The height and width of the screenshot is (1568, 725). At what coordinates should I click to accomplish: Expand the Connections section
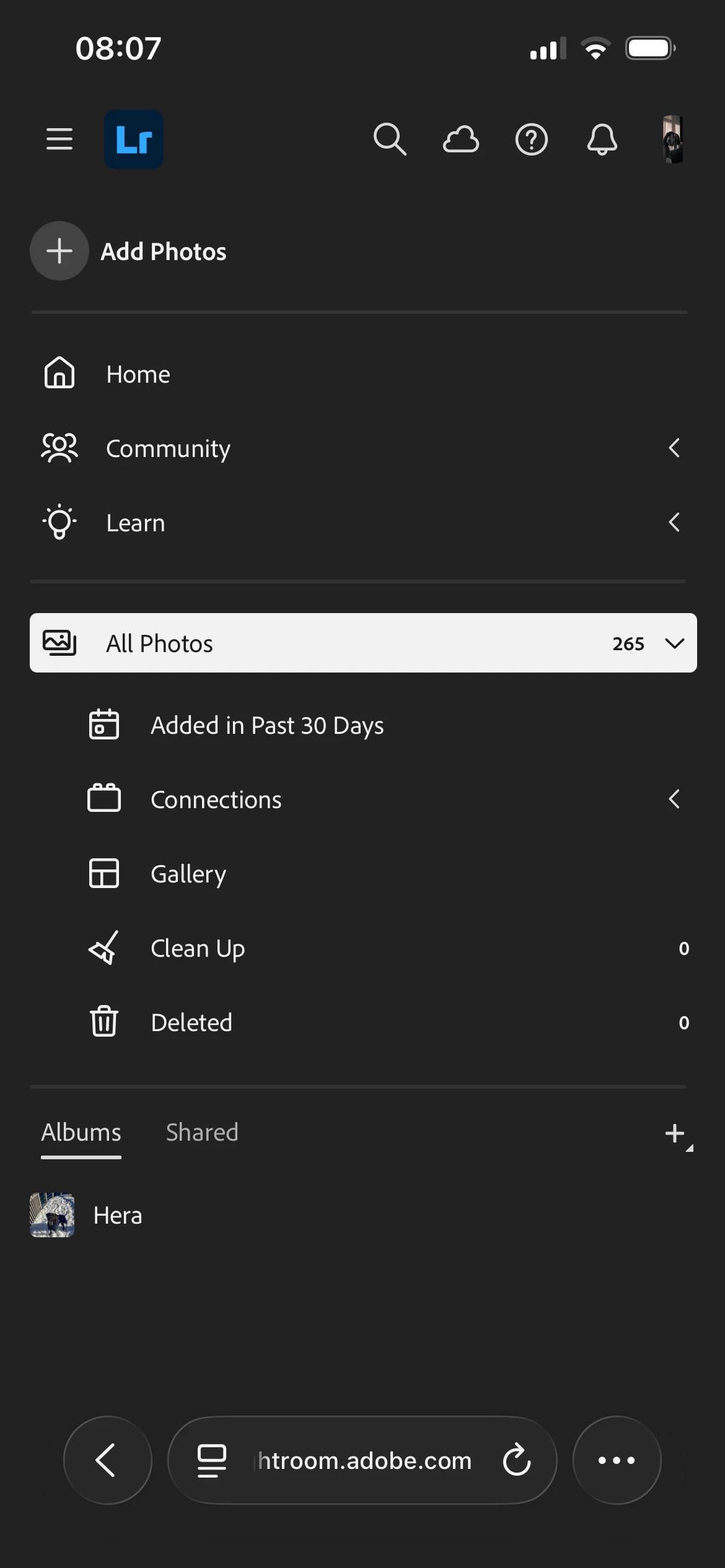[x=674, y=799]
